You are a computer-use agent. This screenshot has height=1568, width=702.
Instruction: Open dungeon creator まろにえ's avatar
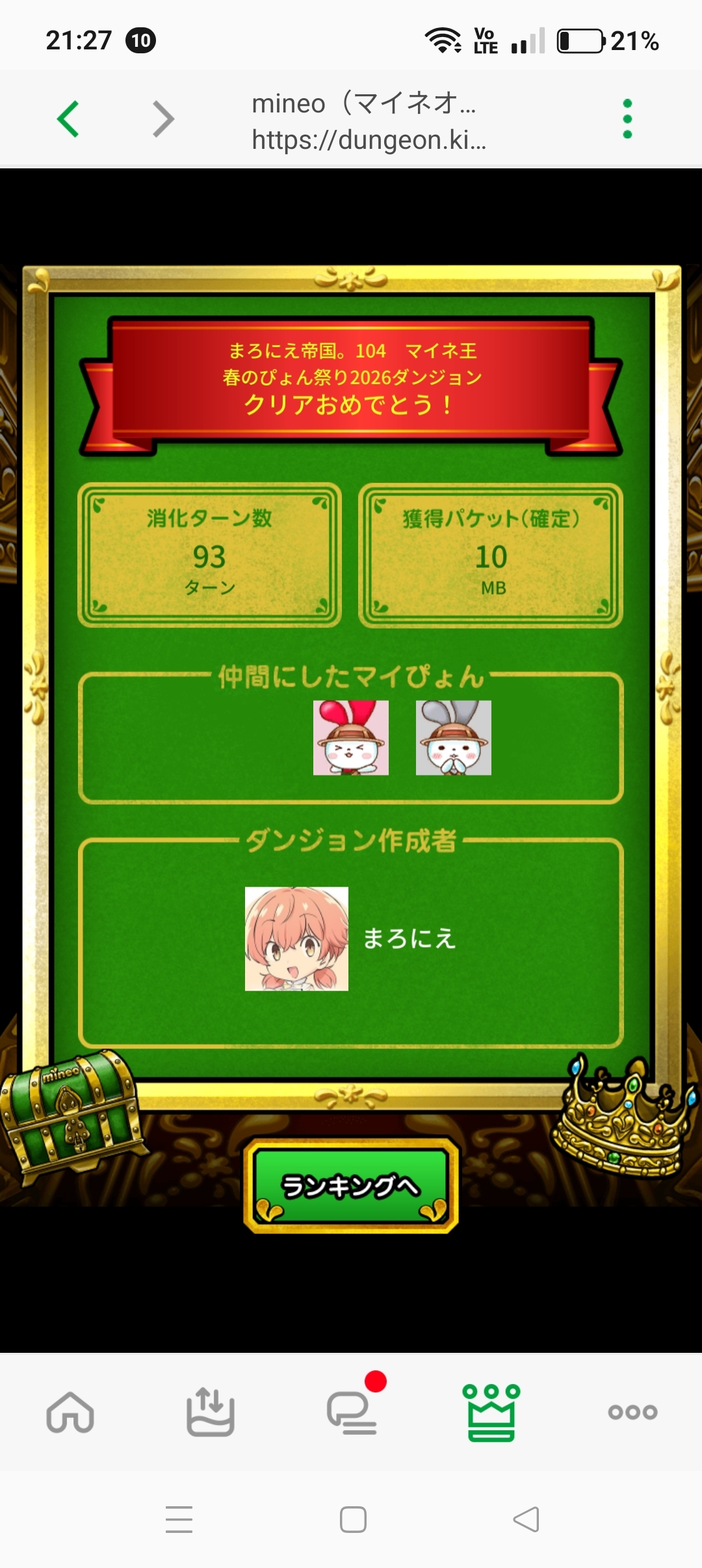point(296,939)
